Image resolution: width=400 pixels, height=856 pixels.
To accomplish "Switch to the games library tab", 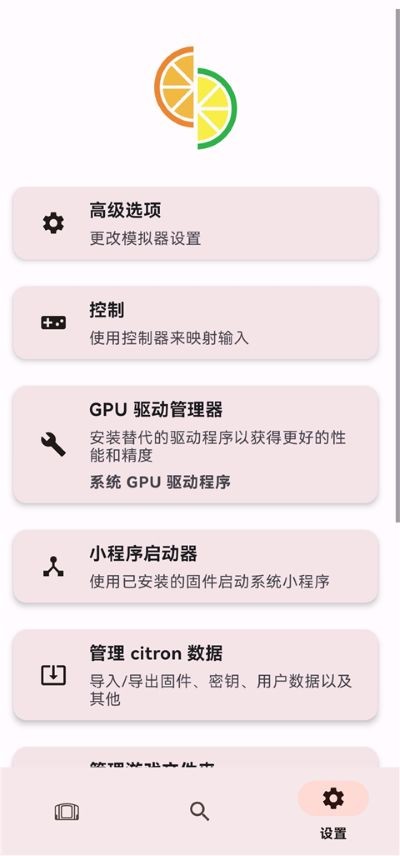I will [x=67, y=811].
